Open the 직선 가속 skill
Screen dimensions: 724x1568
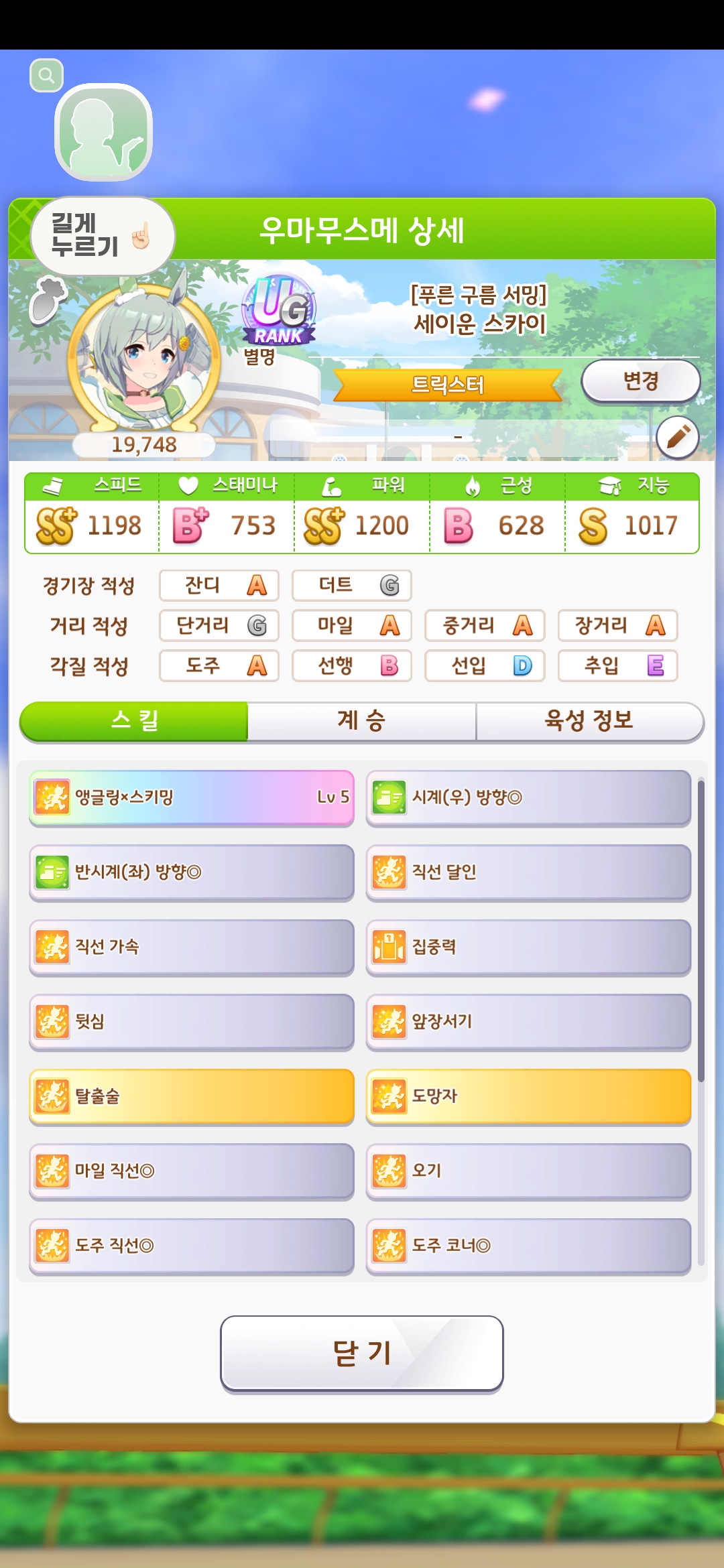coord(191,947)
